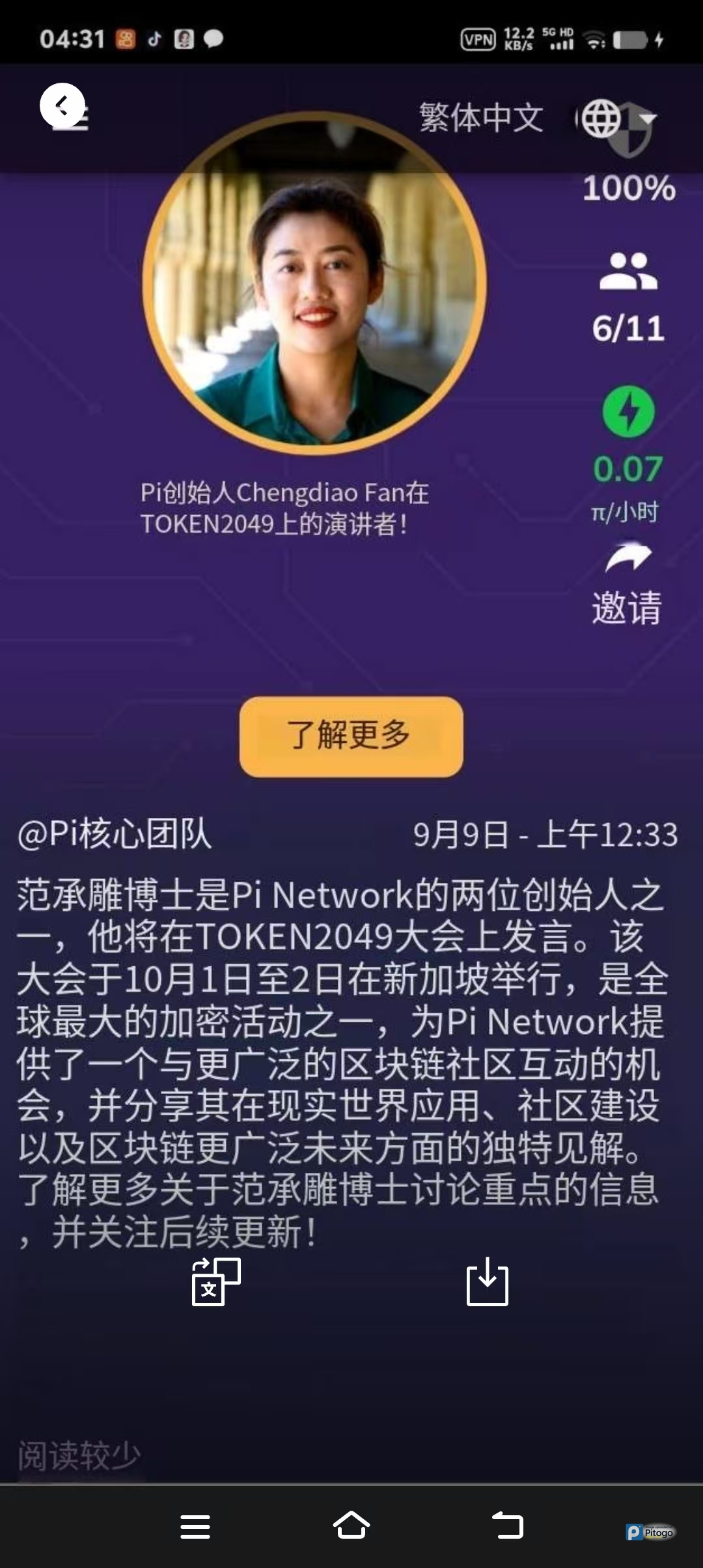Screen dimensions: 703x1568
Task: Tap the green lightning mining icon
Action: pyautogui.click(x=628, y=412)
